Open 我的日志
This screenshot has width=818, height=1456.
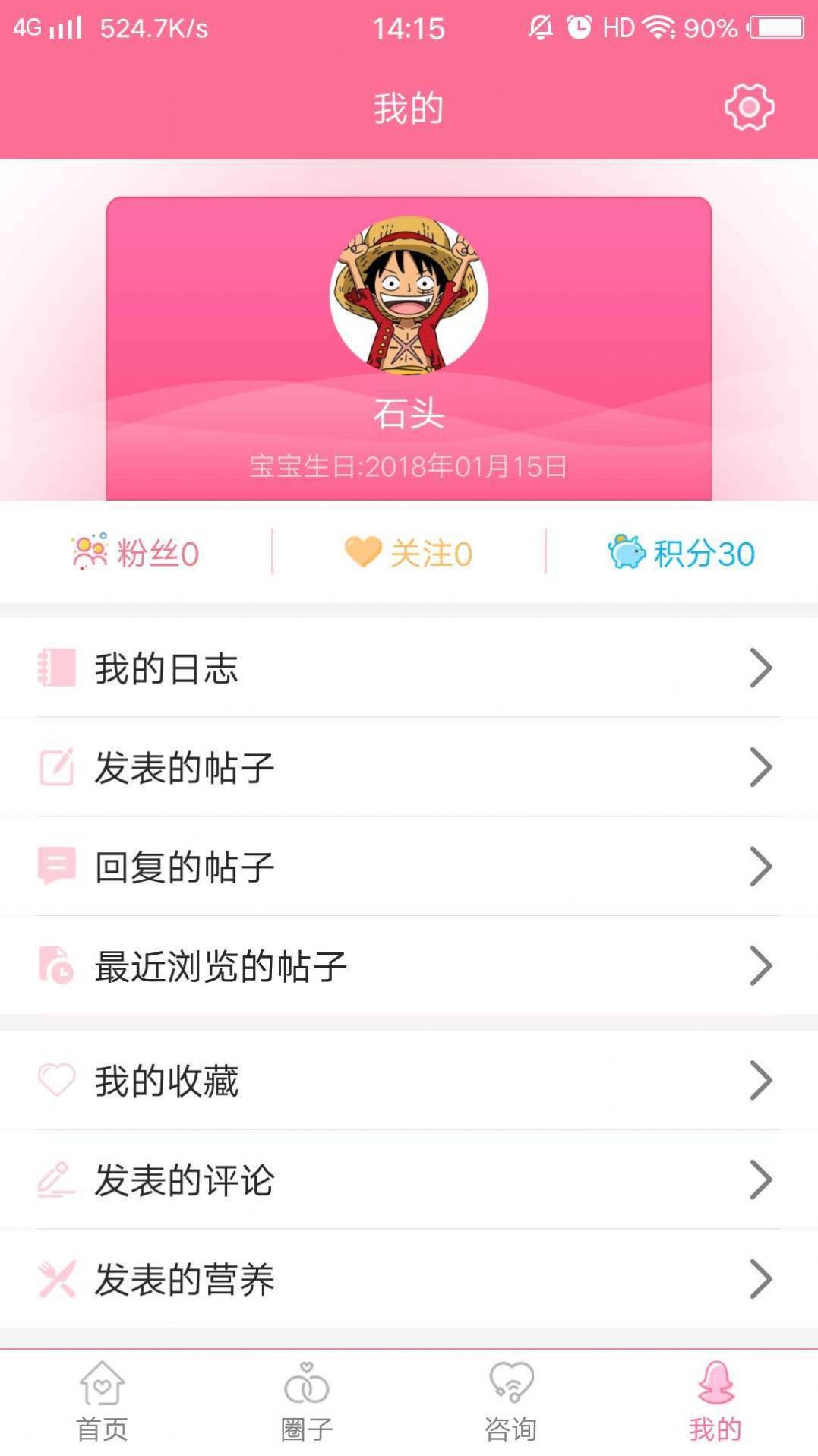409,668
